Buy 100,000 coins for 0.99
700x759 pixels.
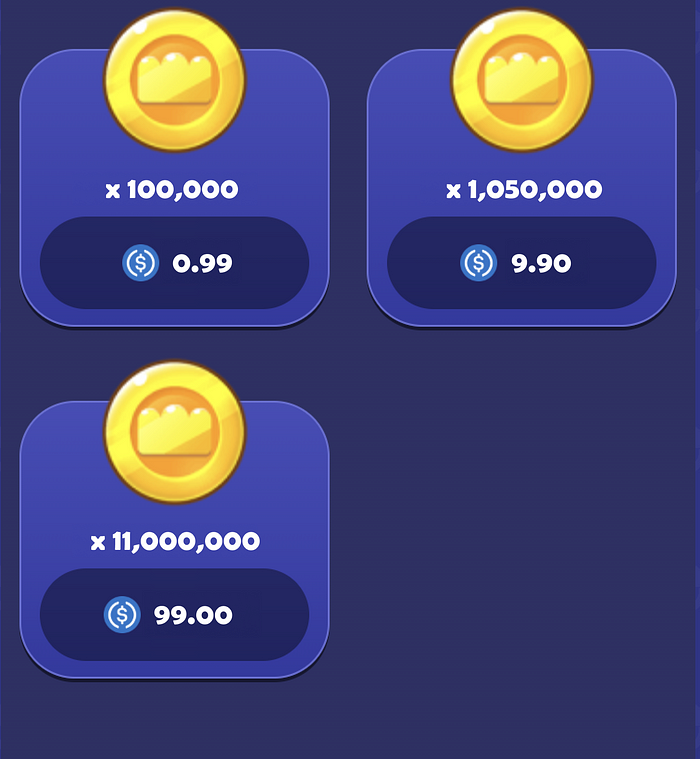point(174,263)
